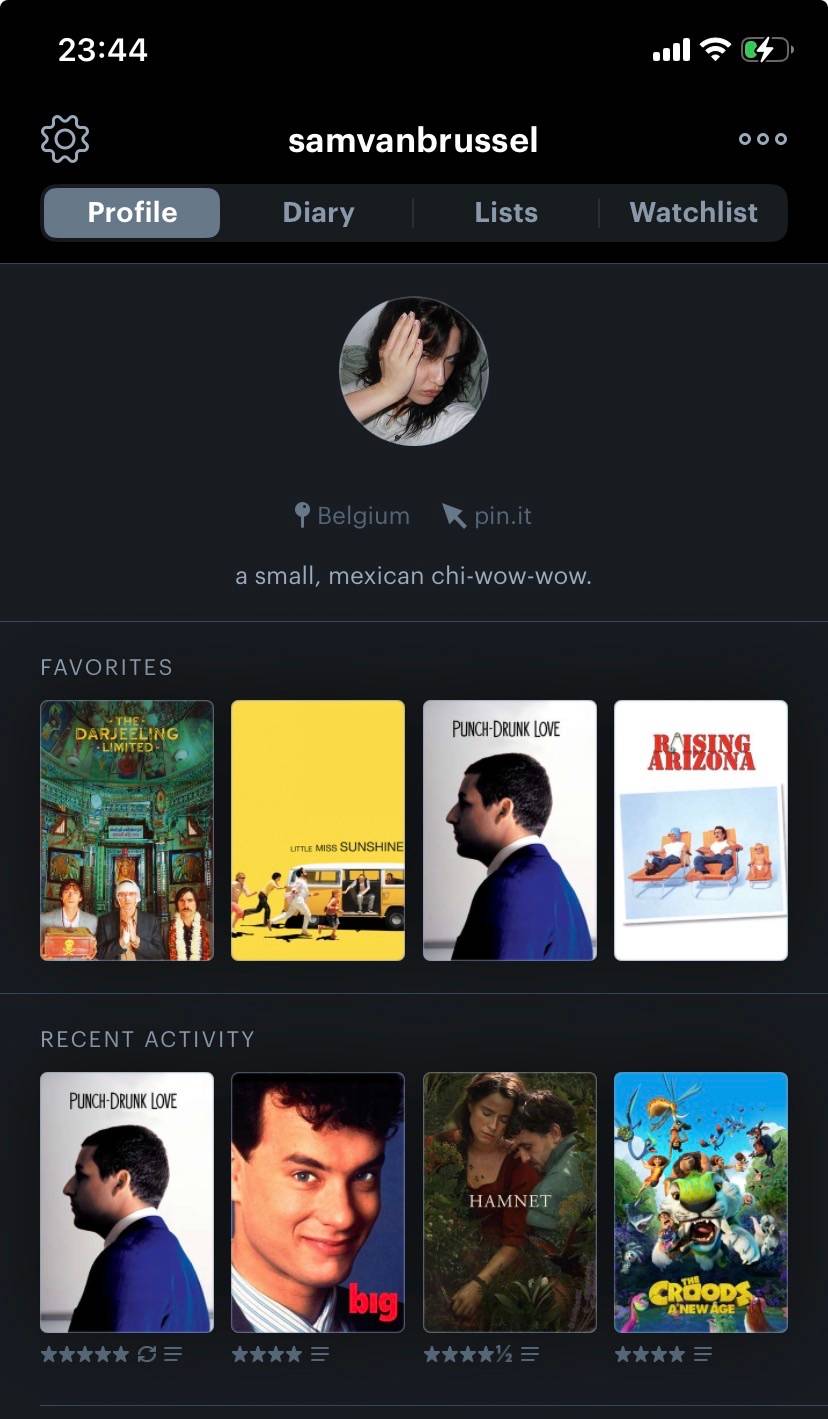
Task: Open Little Miss Sunshine poster
Action: [x=318, y=830]
